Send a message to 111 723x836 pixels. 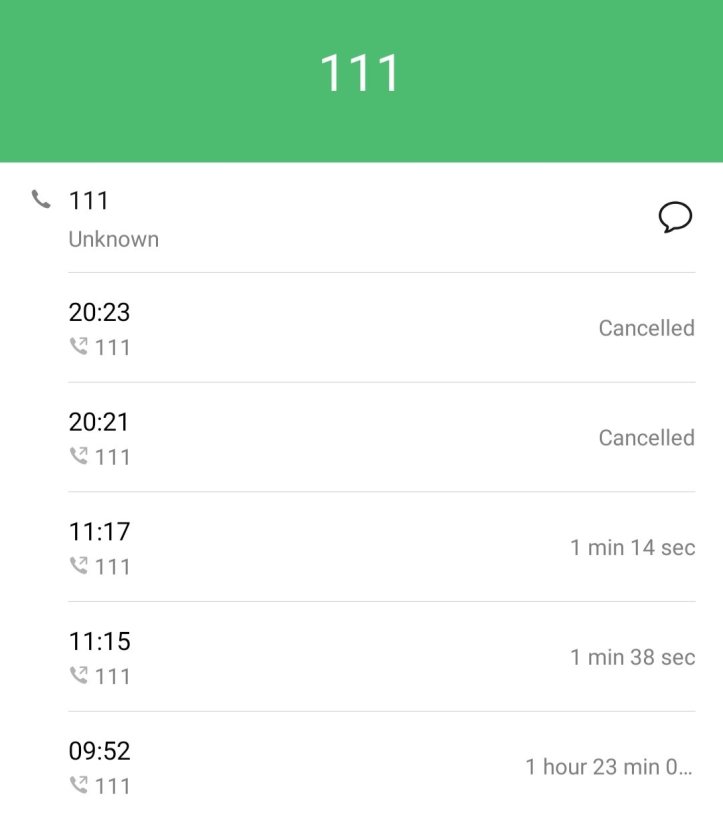coord(676,217)
